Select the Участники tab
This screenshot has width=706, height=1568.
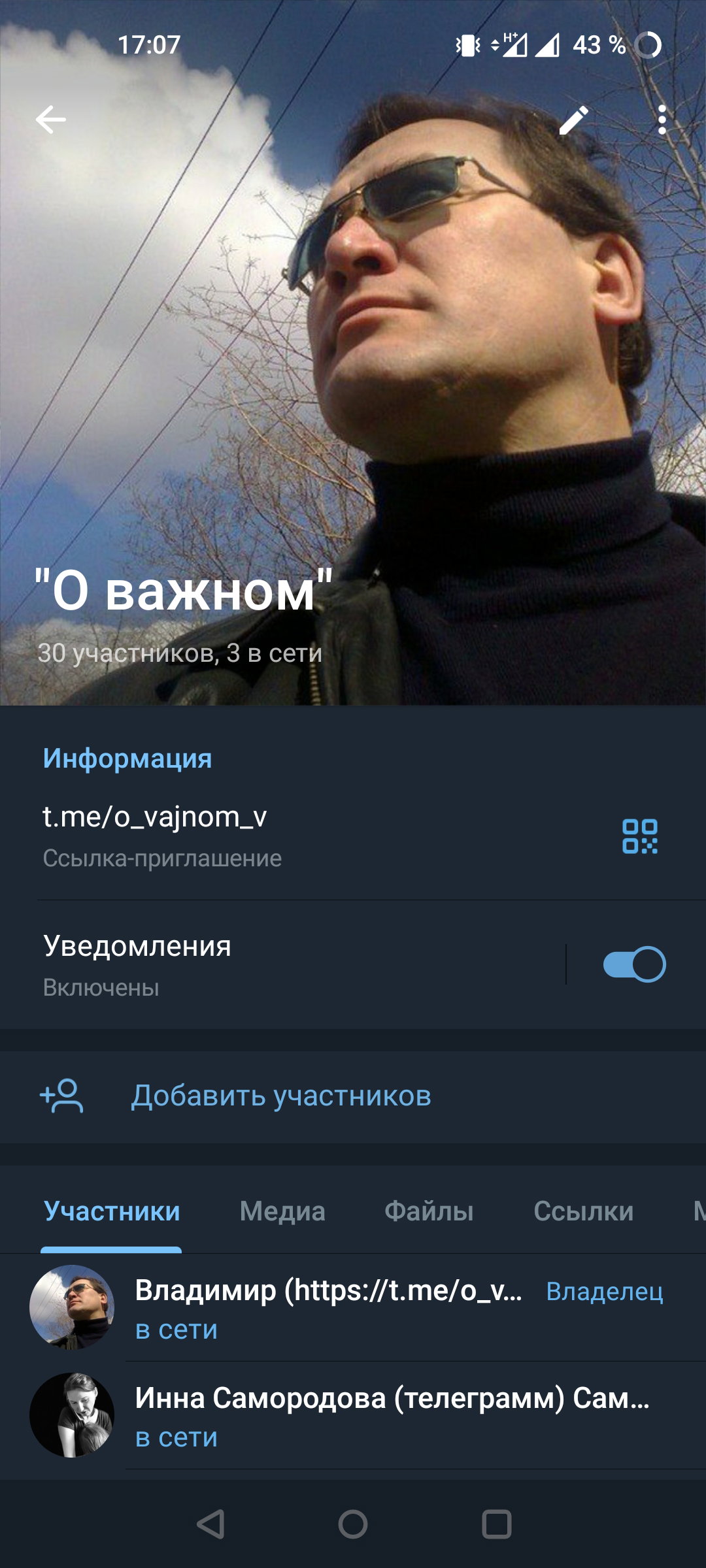click(112, 1211)
